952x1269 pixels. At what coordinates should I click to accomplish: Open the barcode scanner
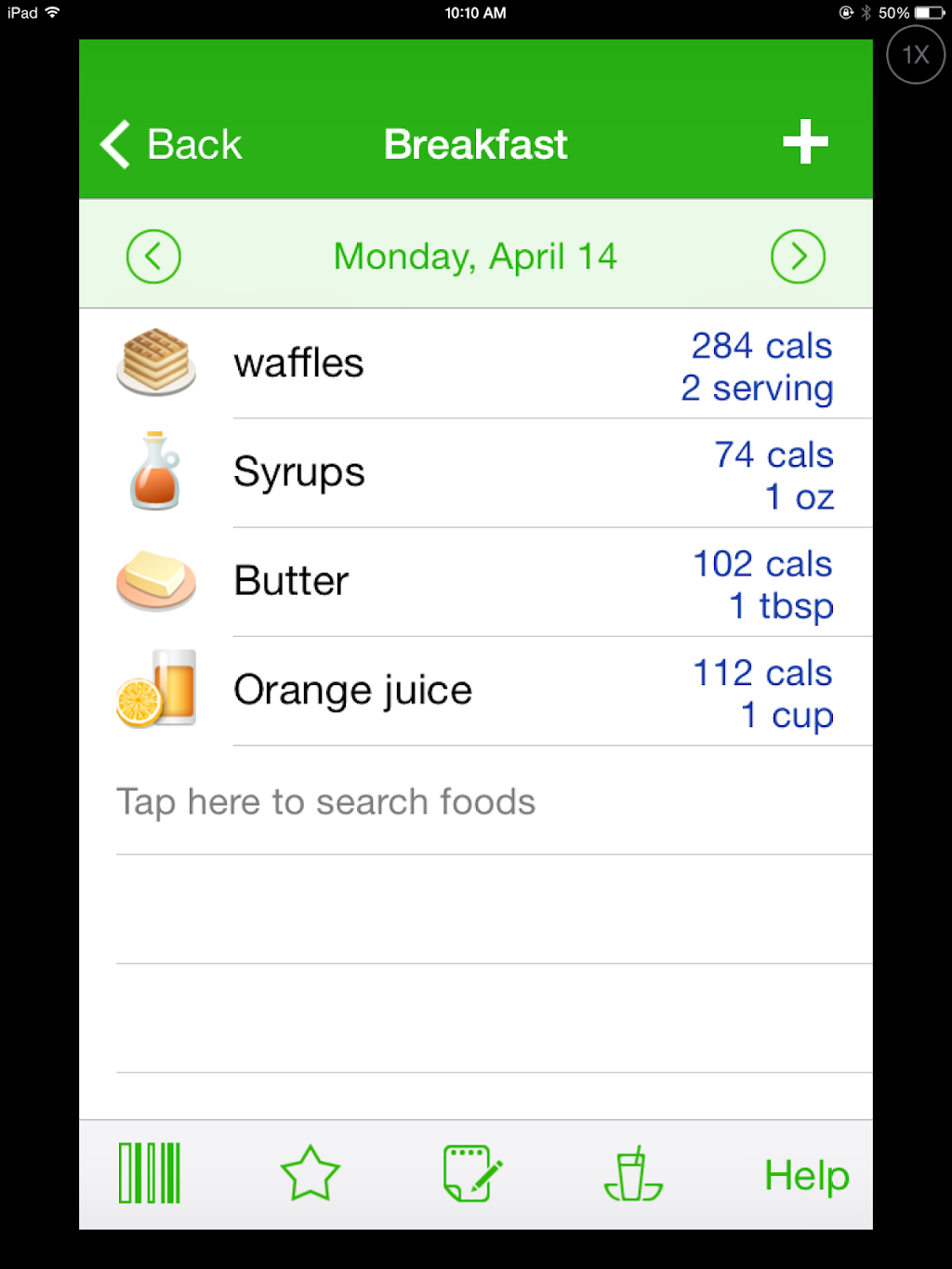tap(150, 1173)
